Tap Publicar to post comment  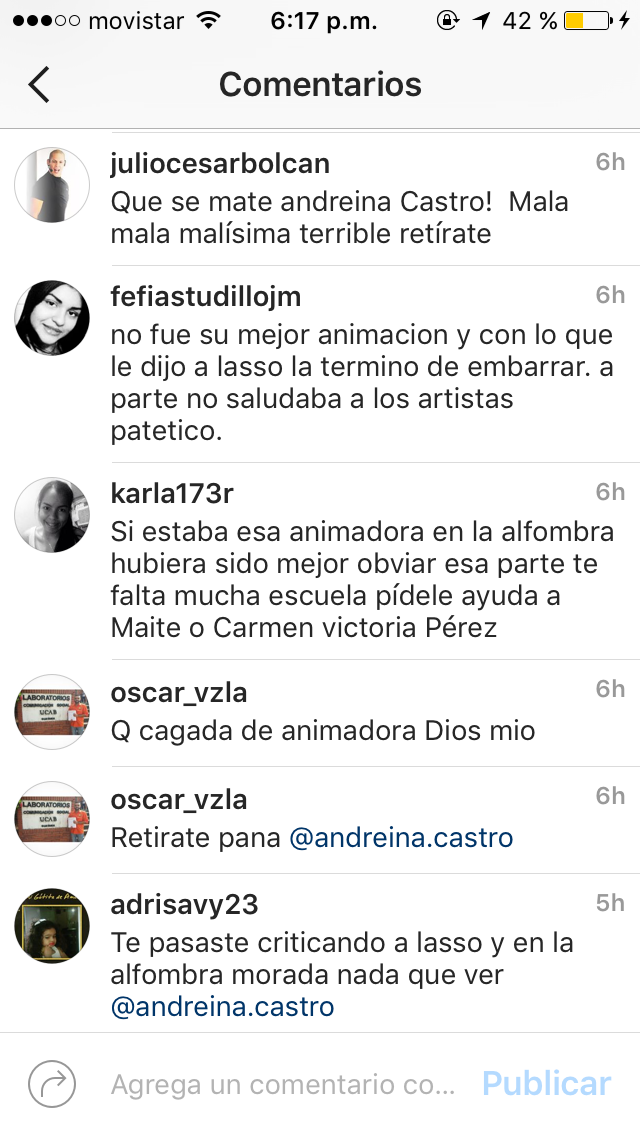click(546, 1084)
